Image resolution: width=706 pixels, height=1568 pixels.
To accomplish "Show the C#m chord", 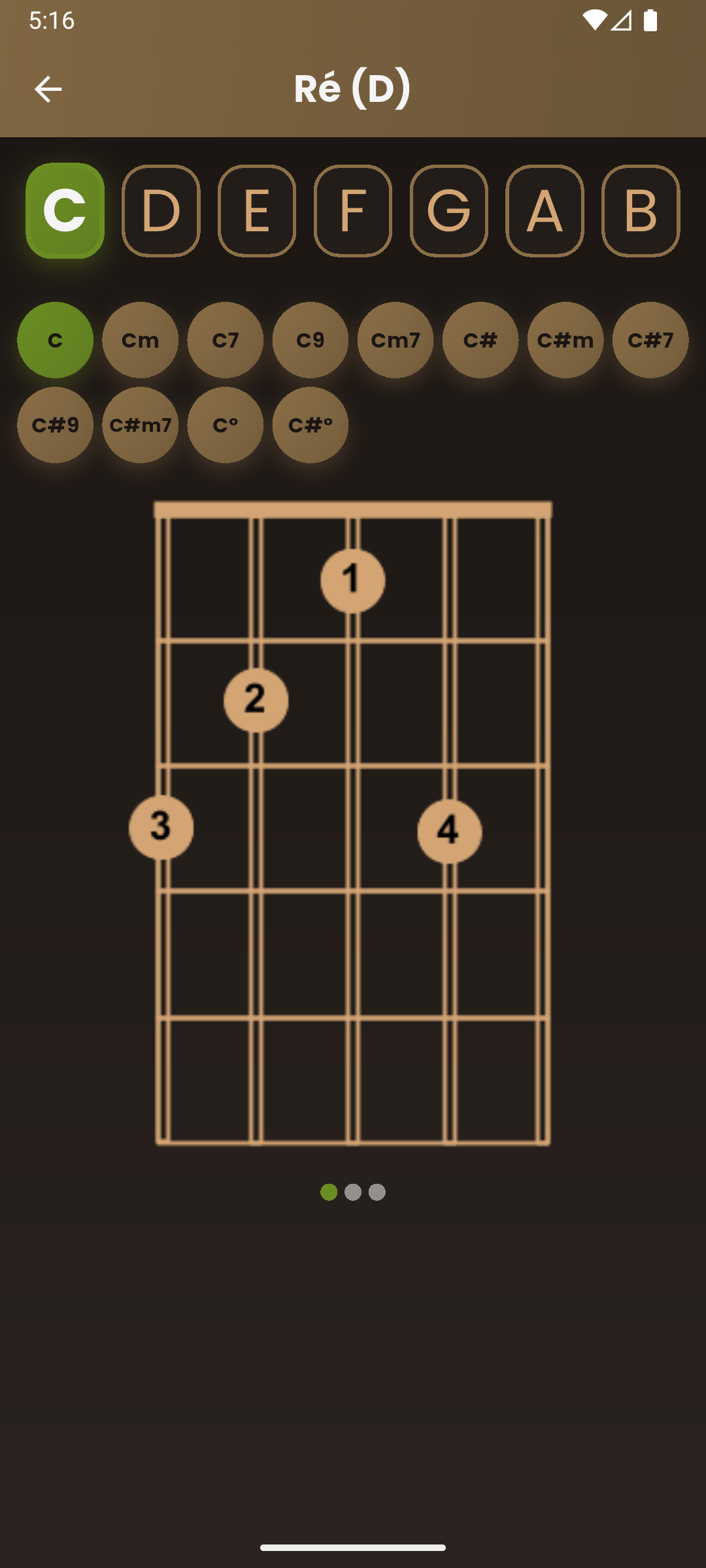I will [565, 340].
